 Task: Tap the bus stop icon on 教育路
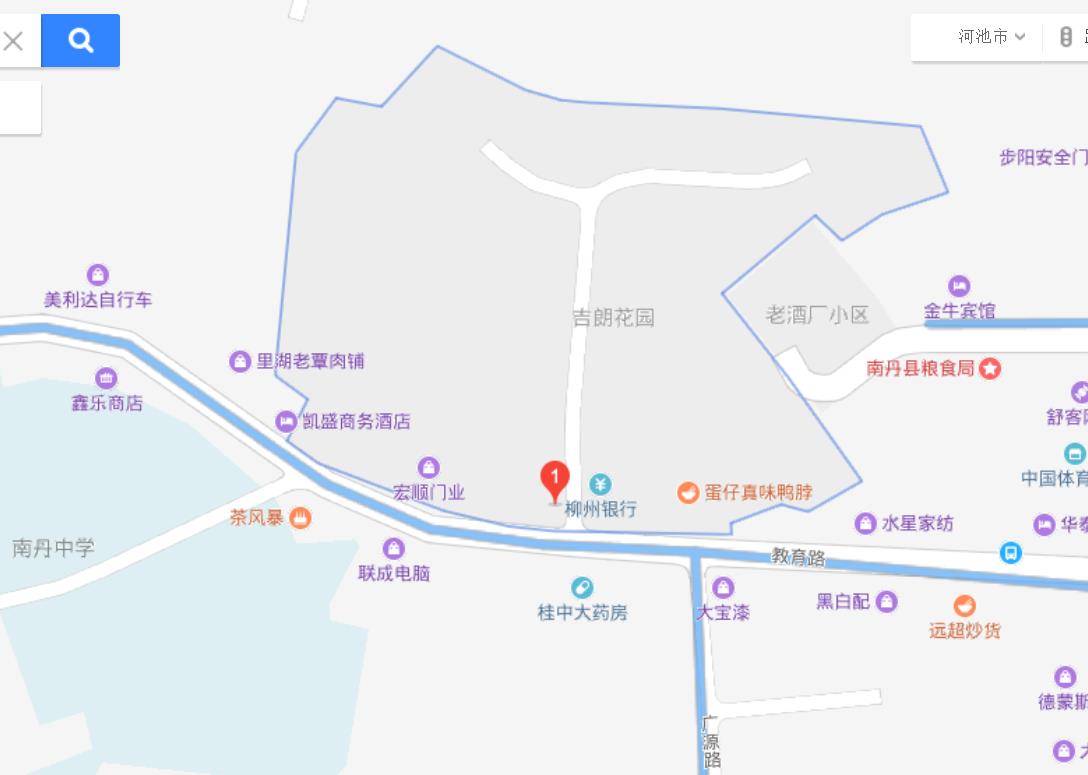pos(1011,552)
